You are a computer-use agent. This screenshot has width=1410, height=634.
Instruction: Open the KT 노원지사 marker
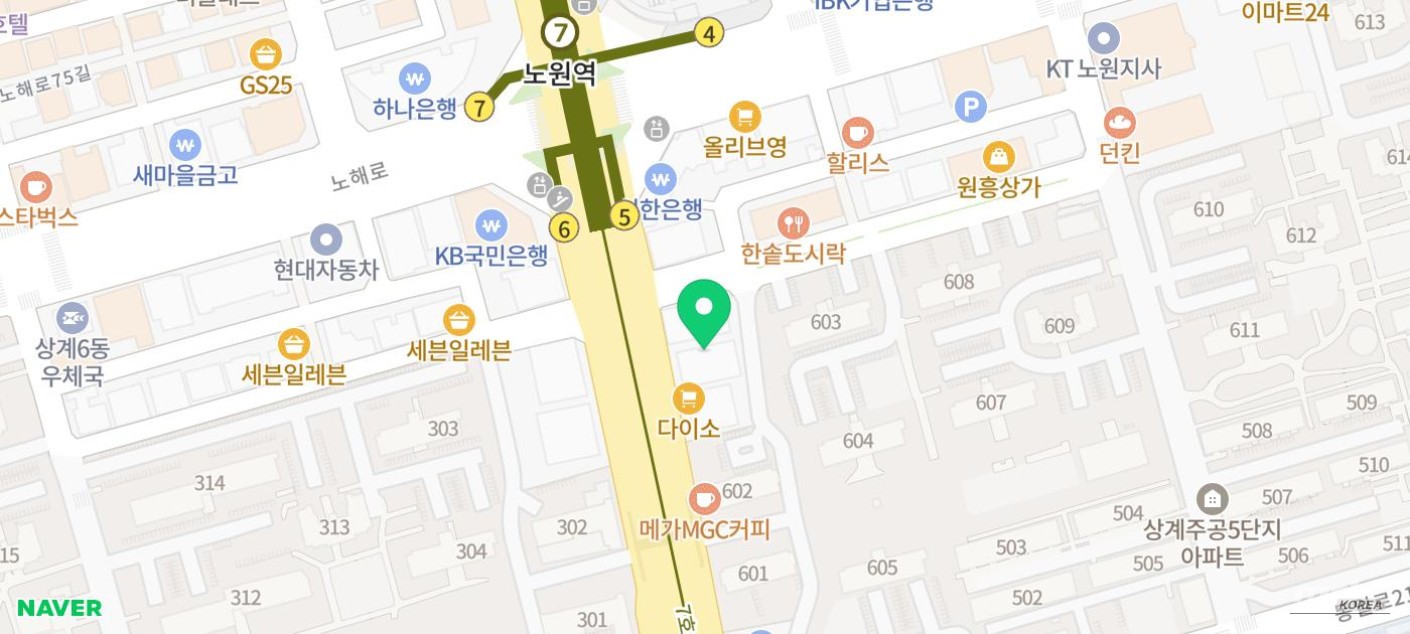coord(1103,40)
